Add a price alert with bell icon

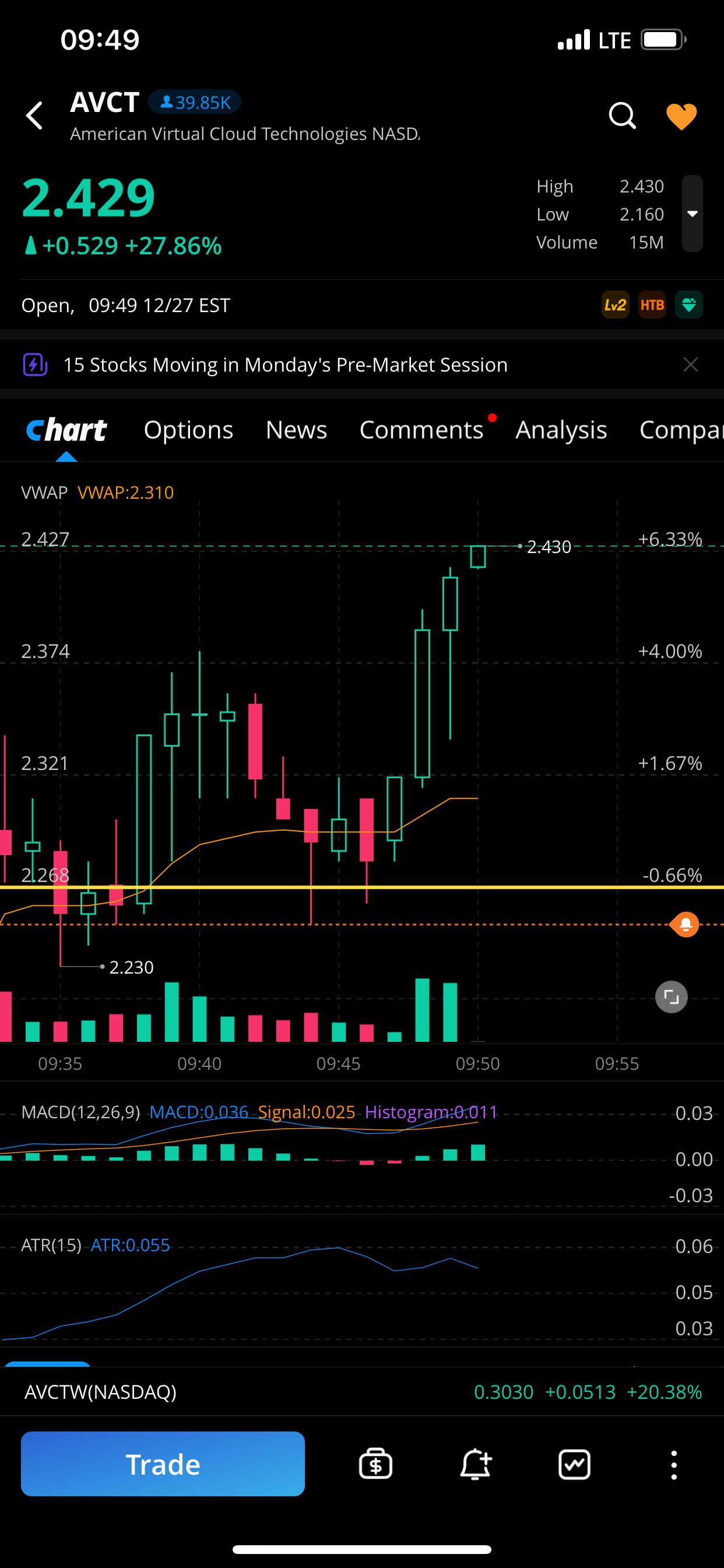pos(475,1464)
